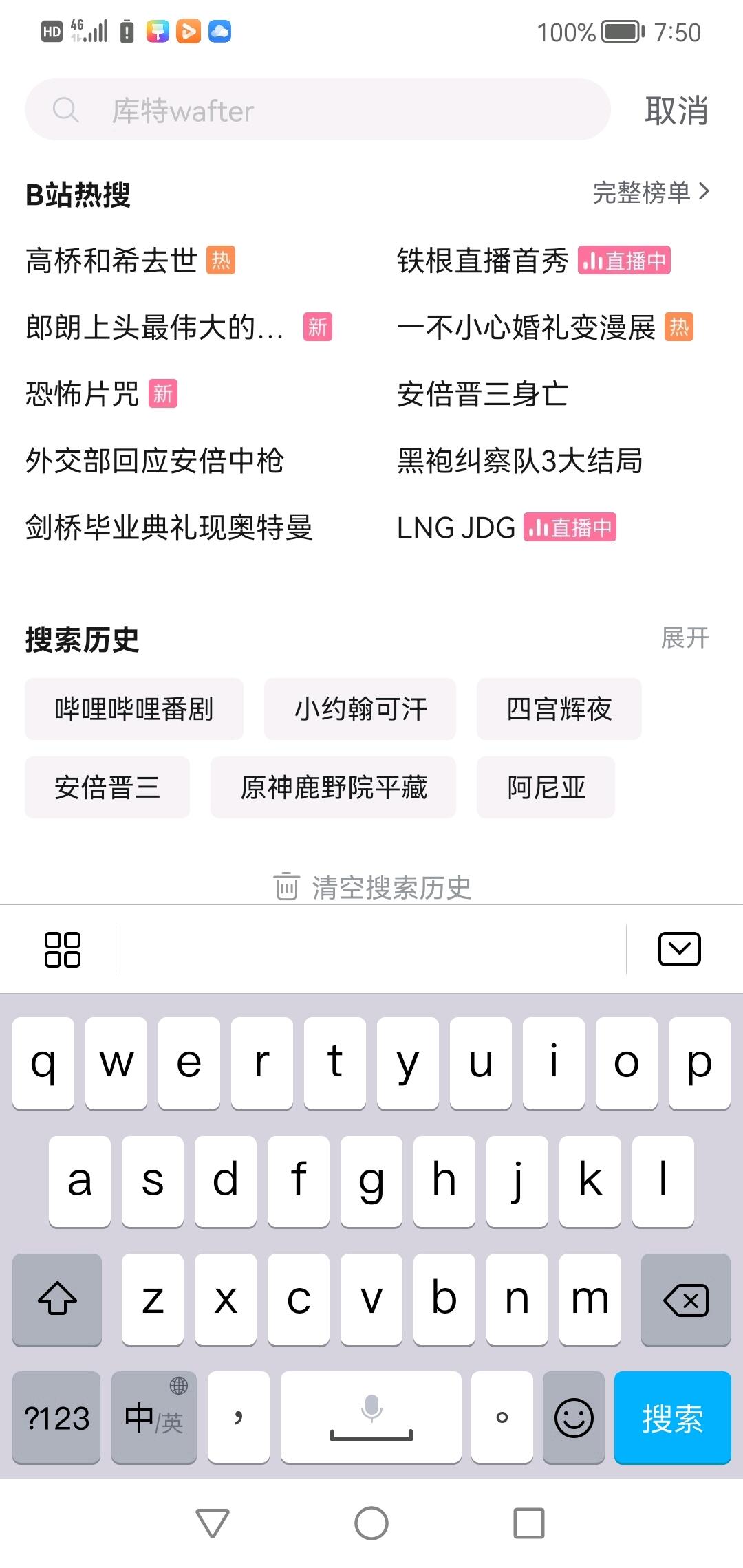Image resolution: width=743 pixels, height=1568 pixels.
Task: View trending topic 外交部回应安倍中枪
Action: 155,461
